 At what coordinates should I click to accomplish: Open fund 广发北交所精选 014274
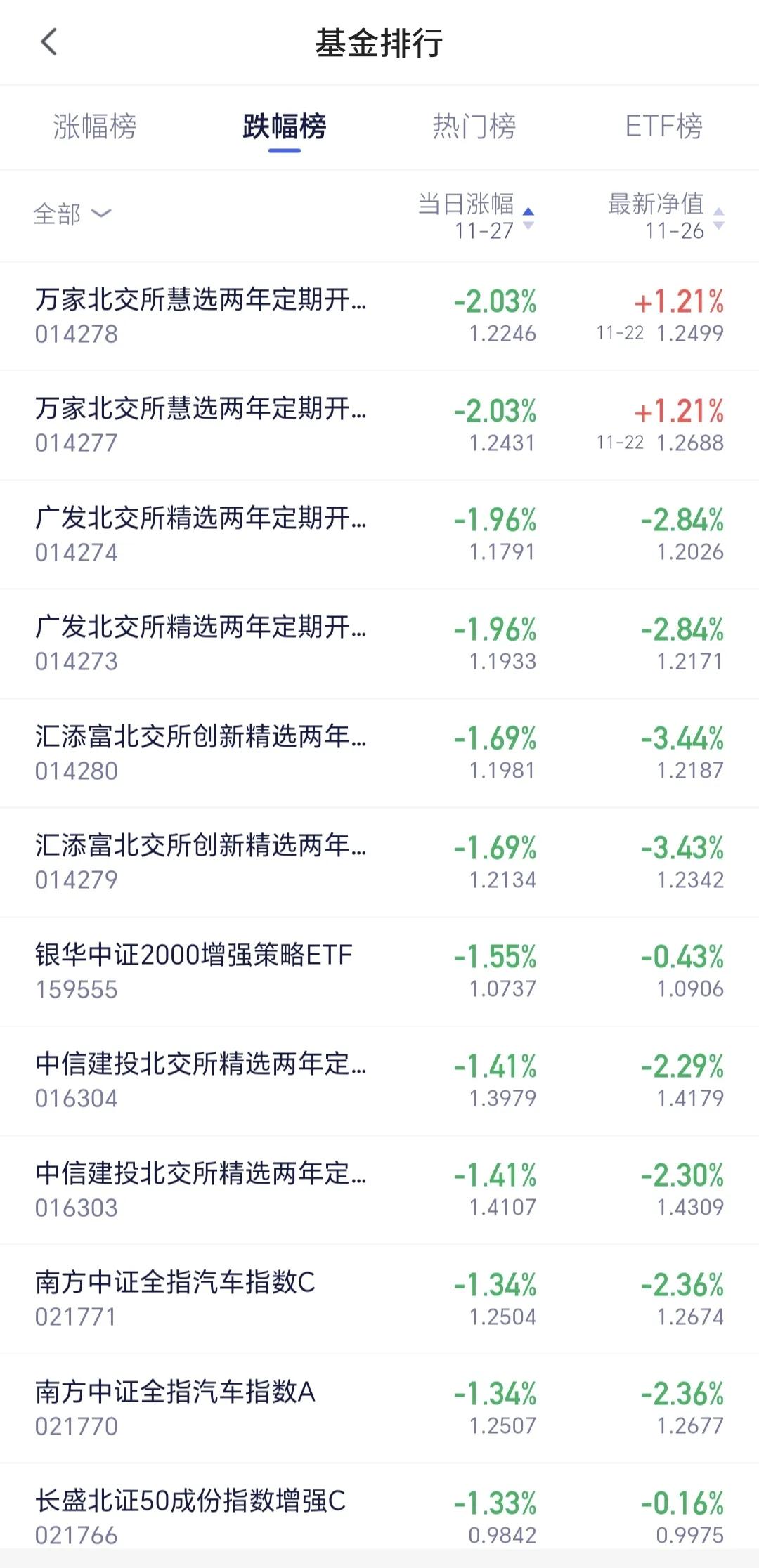coord(379,535)
